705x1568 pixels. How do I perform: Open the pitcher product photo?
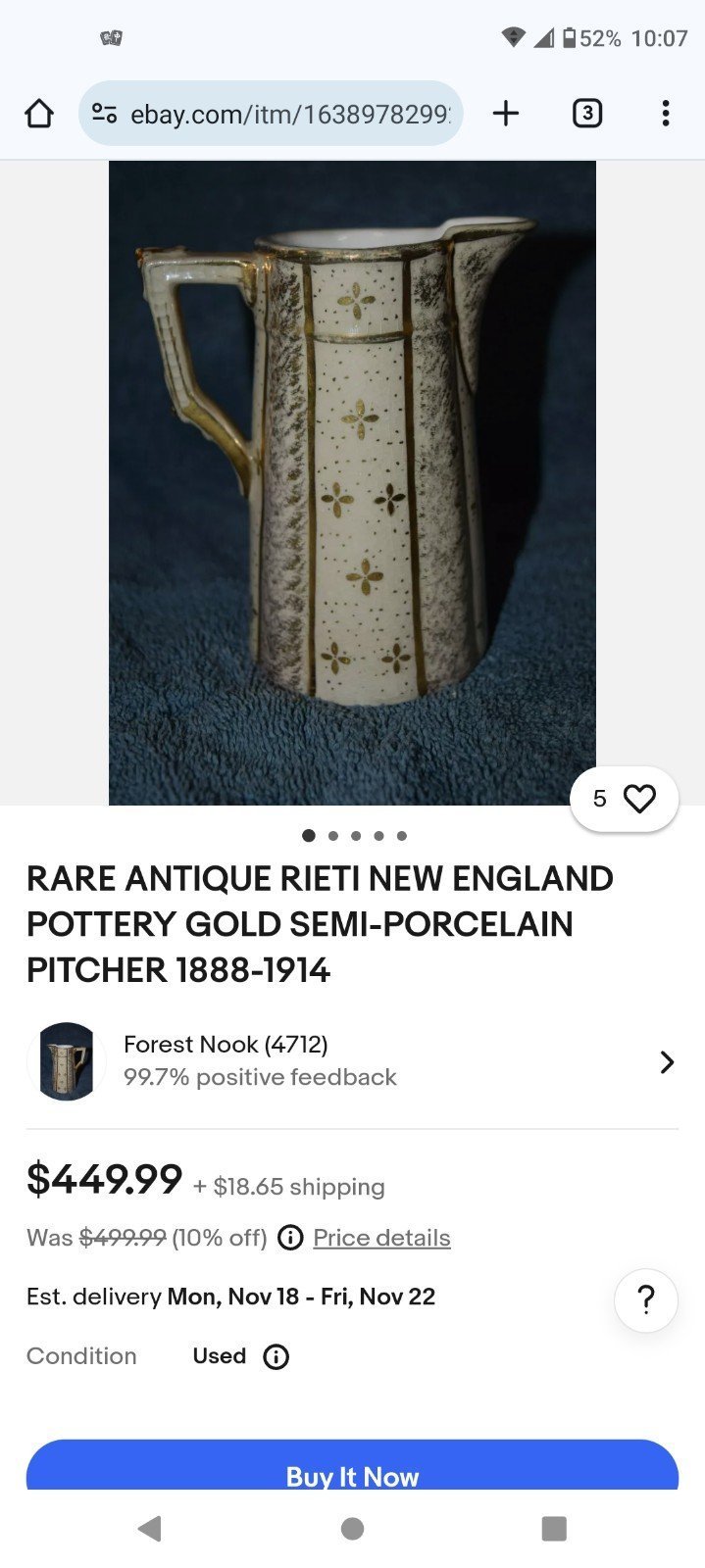pyautogui.click(x=352, y=482)
